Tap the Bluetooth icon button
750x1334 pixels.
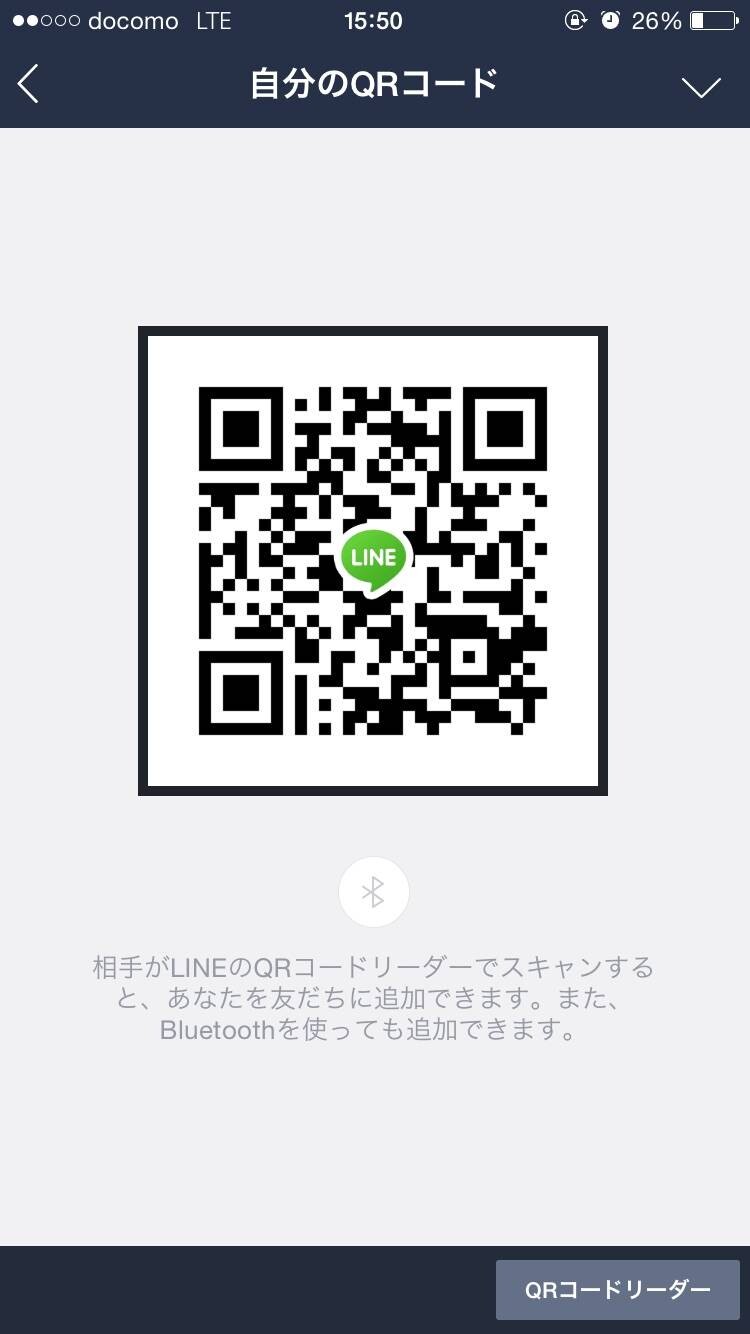click(373, 892)
